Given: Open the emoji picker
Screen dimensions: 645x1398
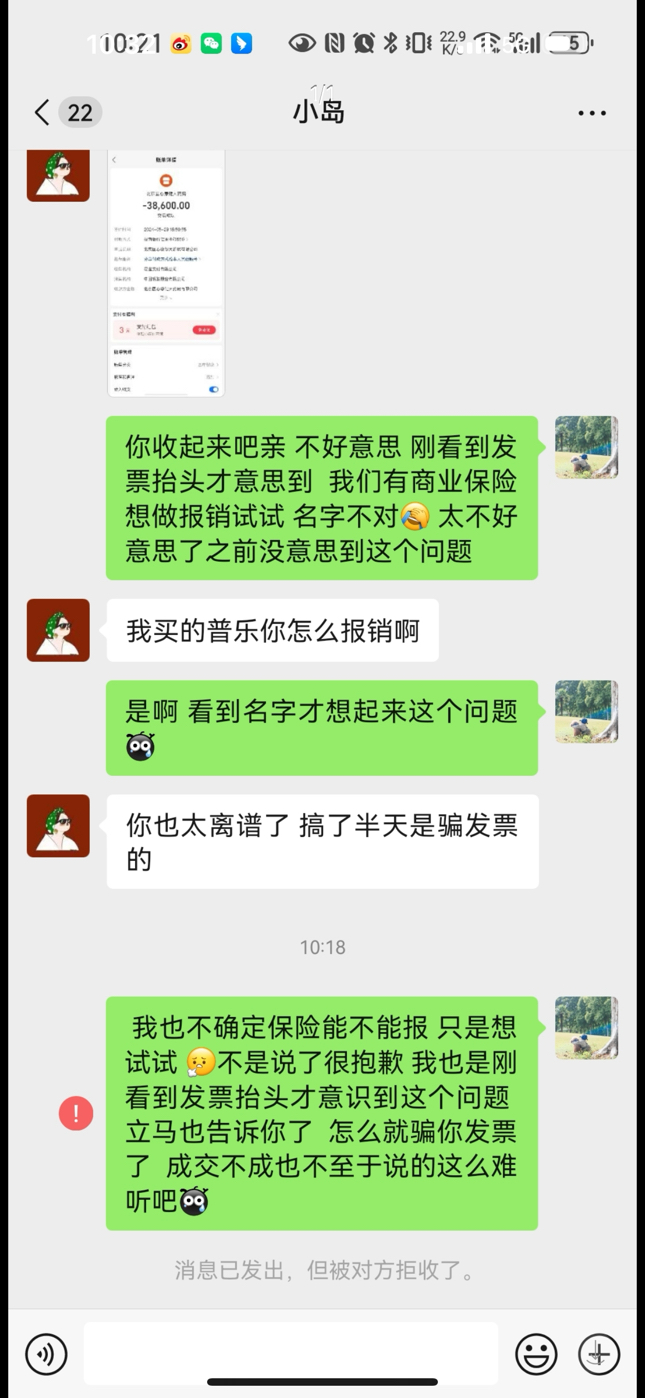Looking at the screenshot, I should (x=536, y=1354).
